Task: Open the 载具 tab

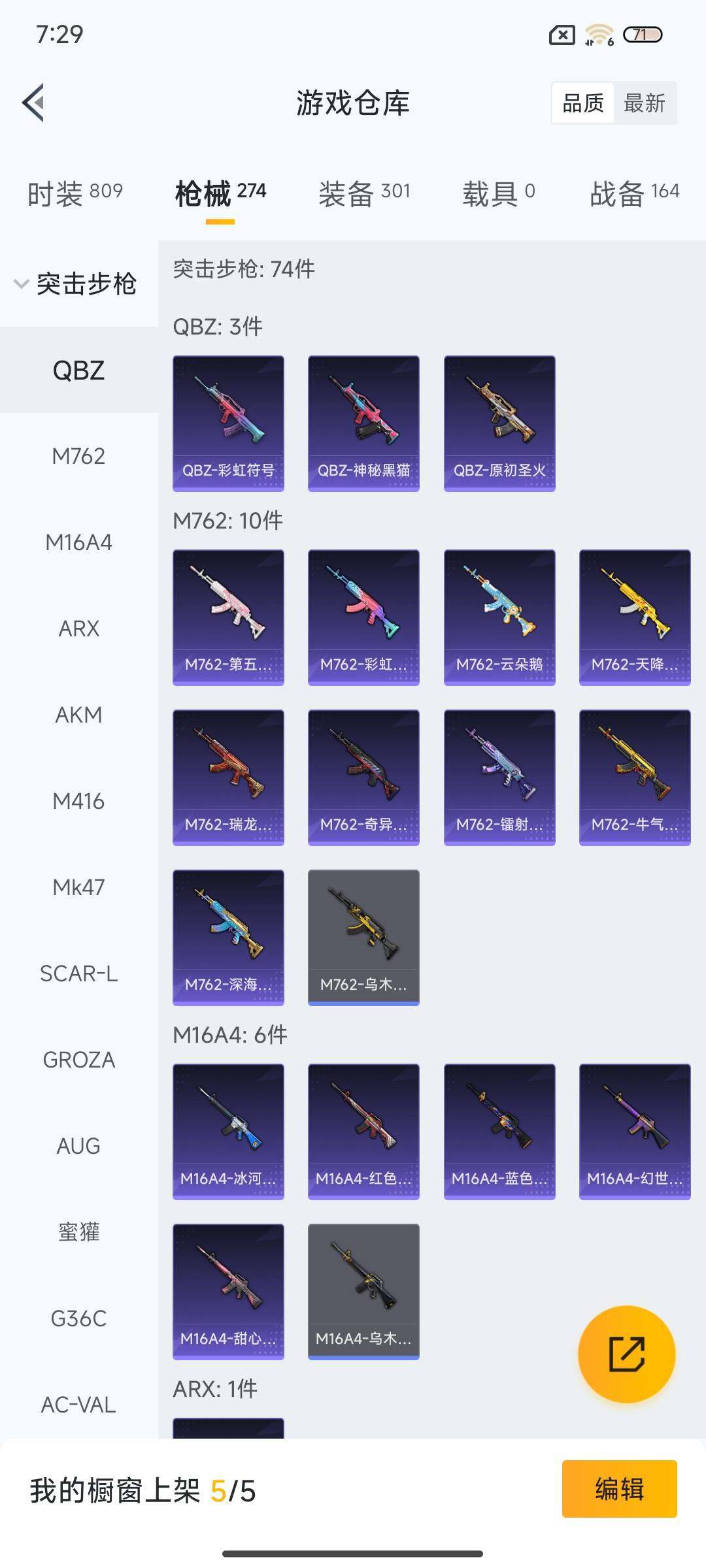Action: point(499,193)
